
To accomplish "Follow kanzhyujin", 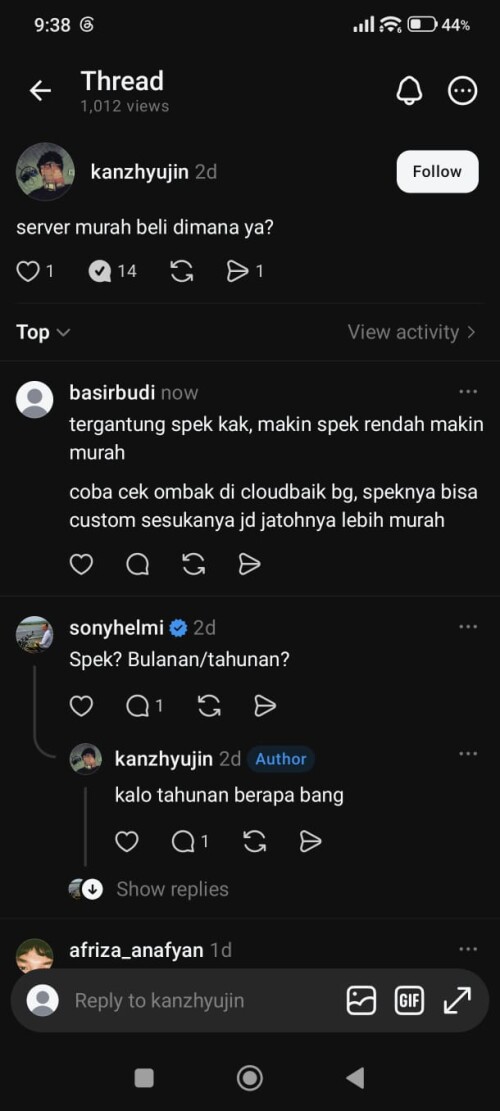I will tap(437, 171).
